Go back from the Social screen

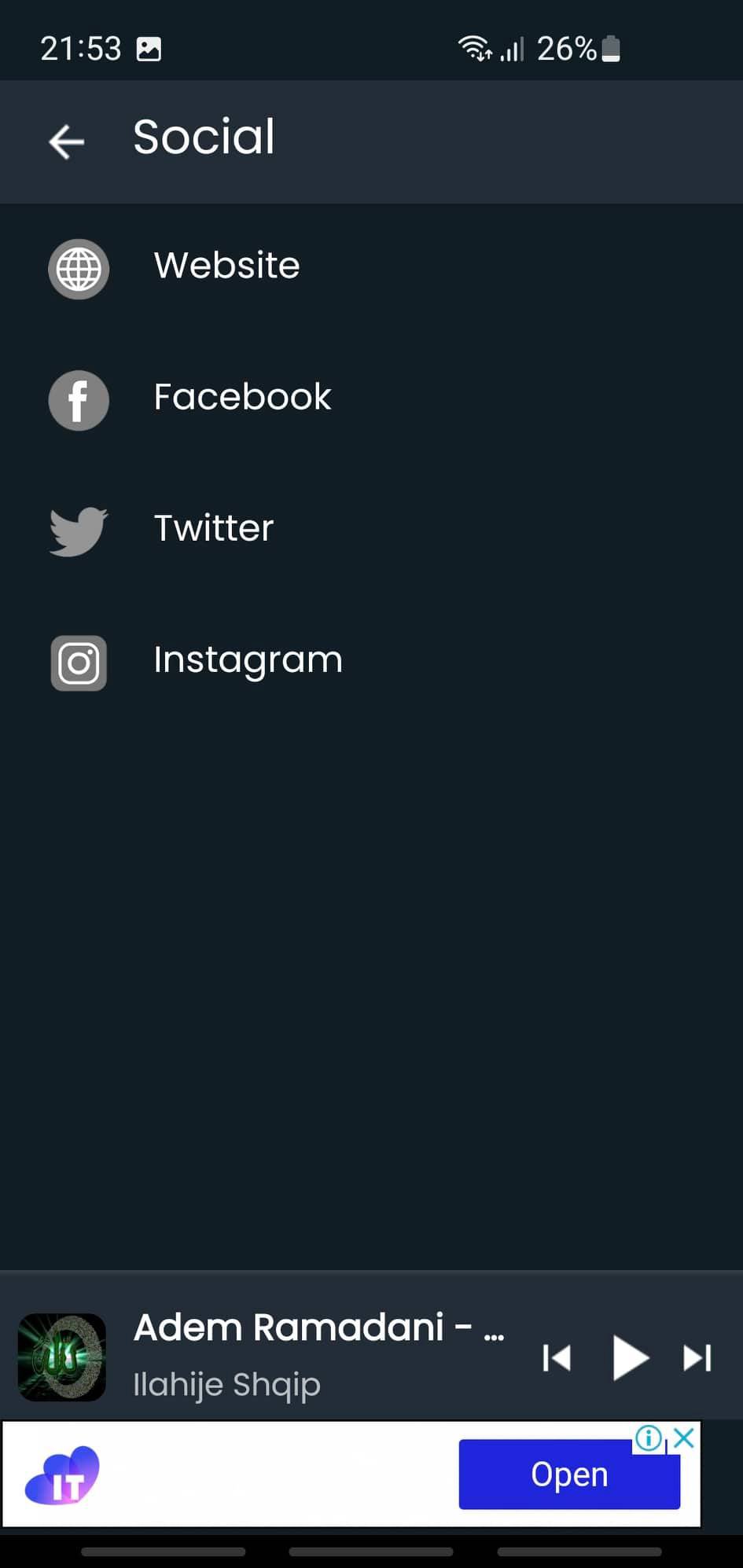tap(67, 142)
